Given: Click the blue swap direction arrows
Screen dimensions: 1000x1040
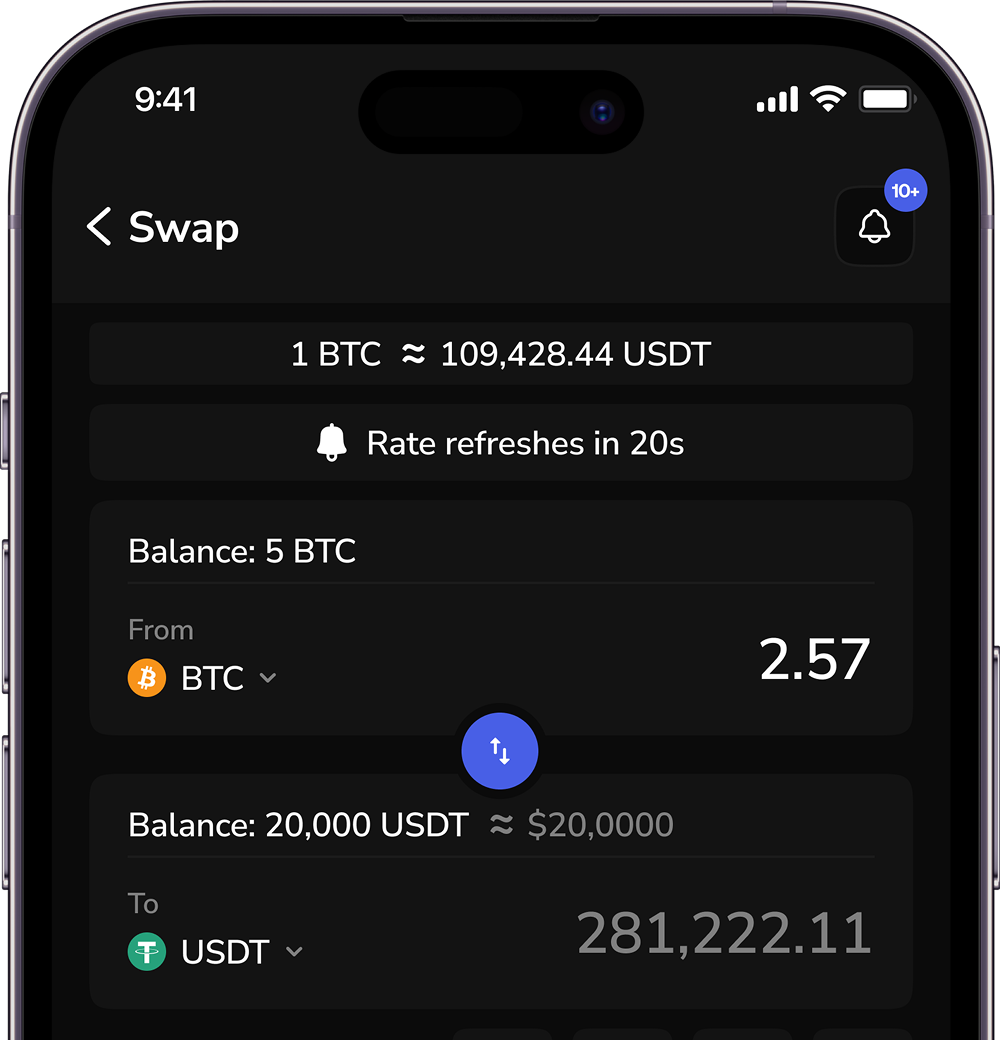Looking at the screenshot, I should tap(500, 751).
